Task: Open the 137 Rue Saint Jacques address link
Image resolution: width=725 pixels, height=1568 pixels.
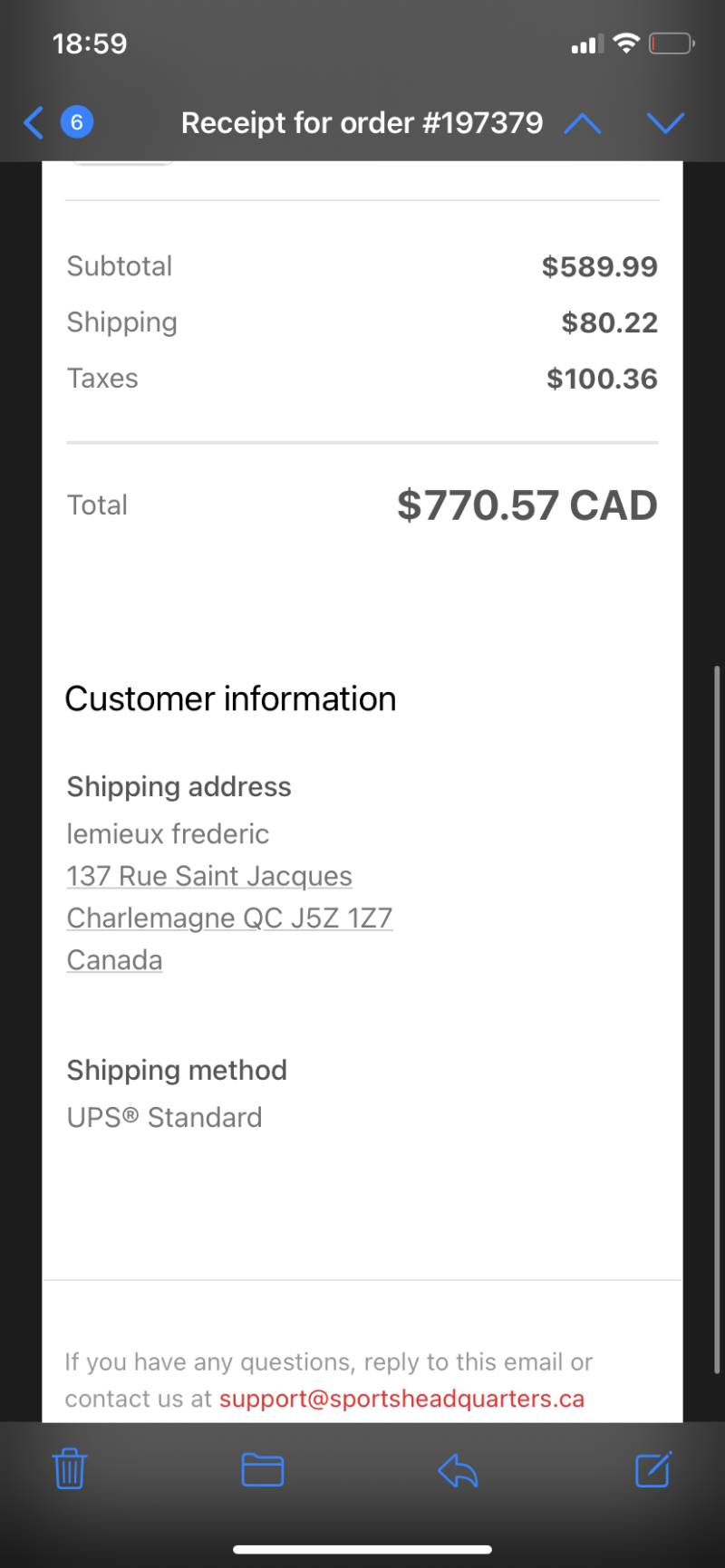Action: point(209,876)
